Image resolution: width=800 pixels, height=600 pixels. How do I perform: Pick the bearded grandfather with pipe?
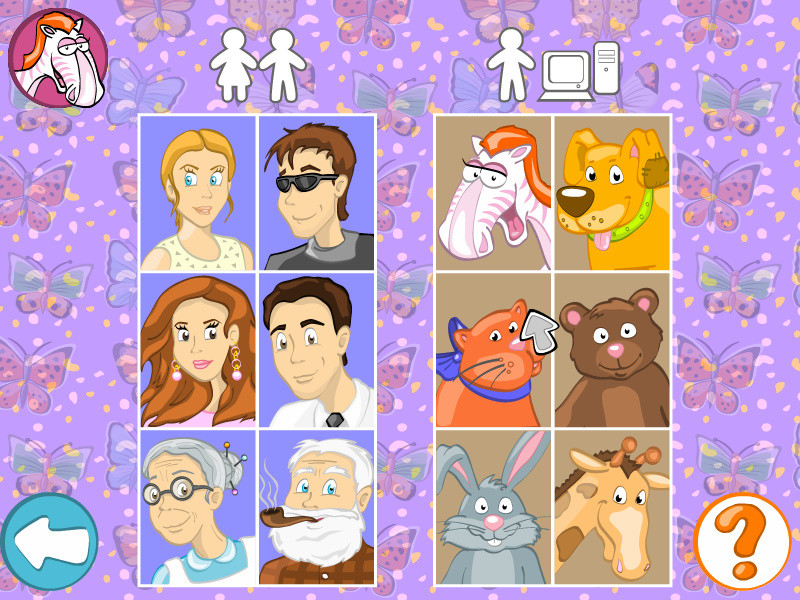pos(316,507)
